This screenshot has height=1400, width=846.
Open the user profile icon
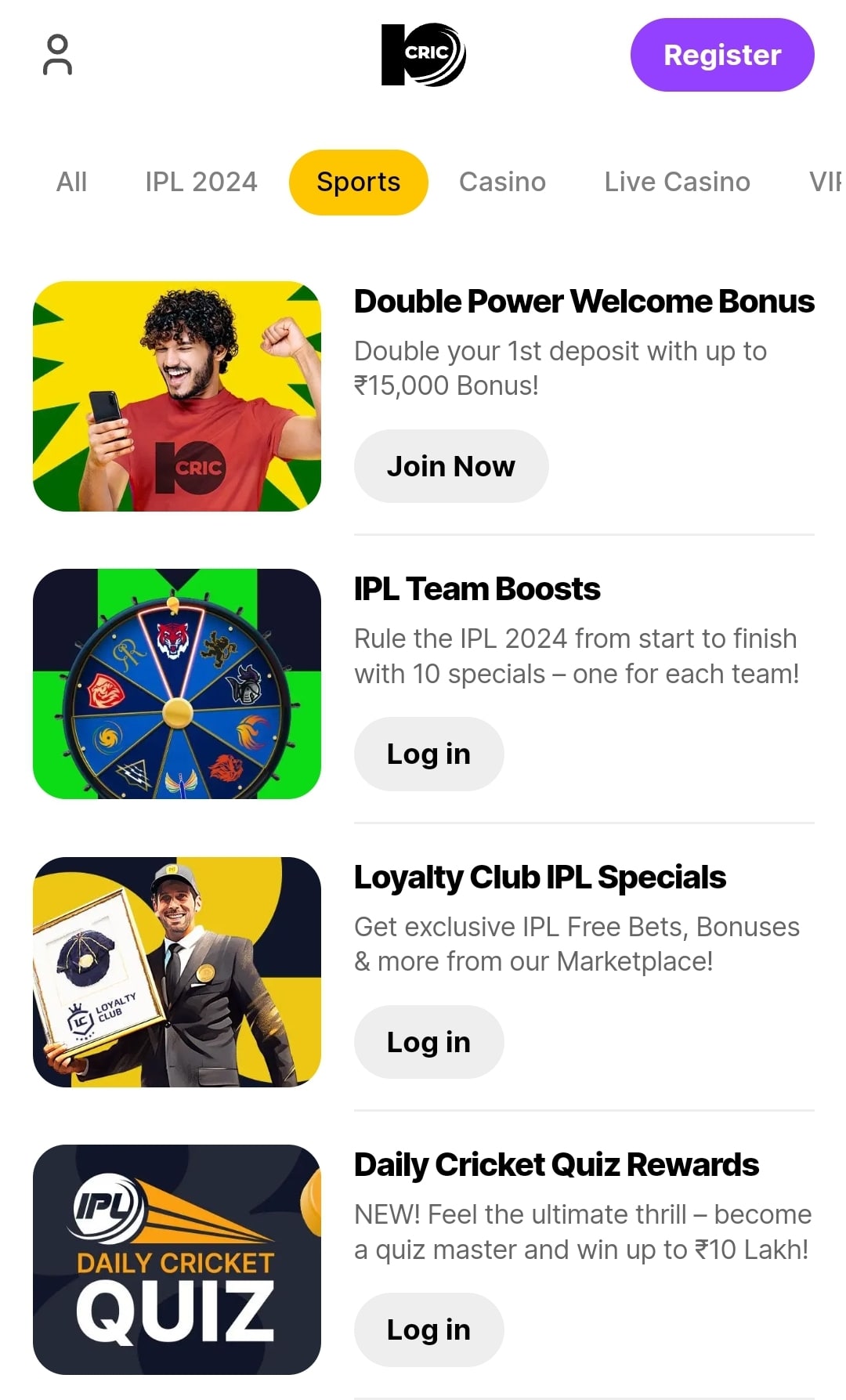pos(57,55)
